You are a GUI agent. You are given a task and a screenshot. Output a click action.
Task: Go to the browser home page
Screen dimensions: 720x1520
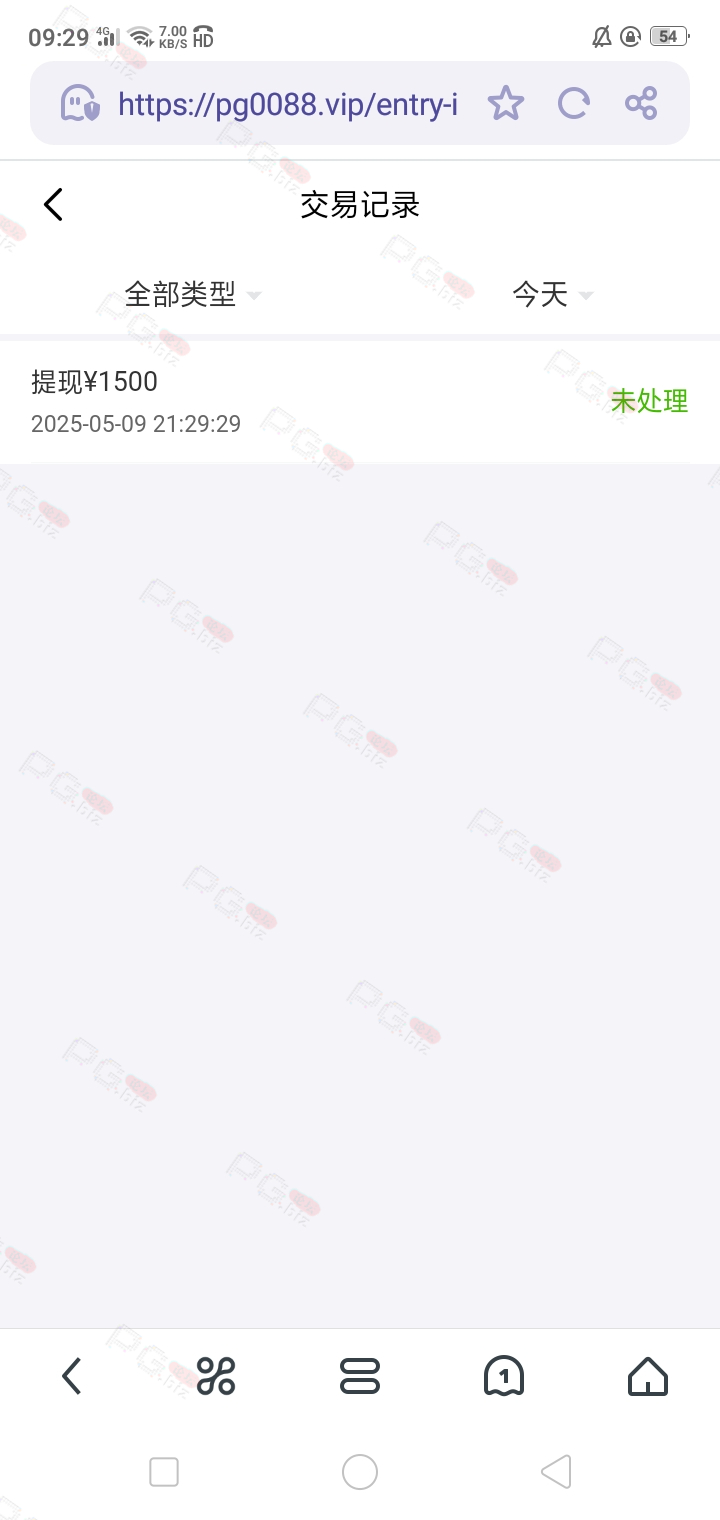[648, 1376]
